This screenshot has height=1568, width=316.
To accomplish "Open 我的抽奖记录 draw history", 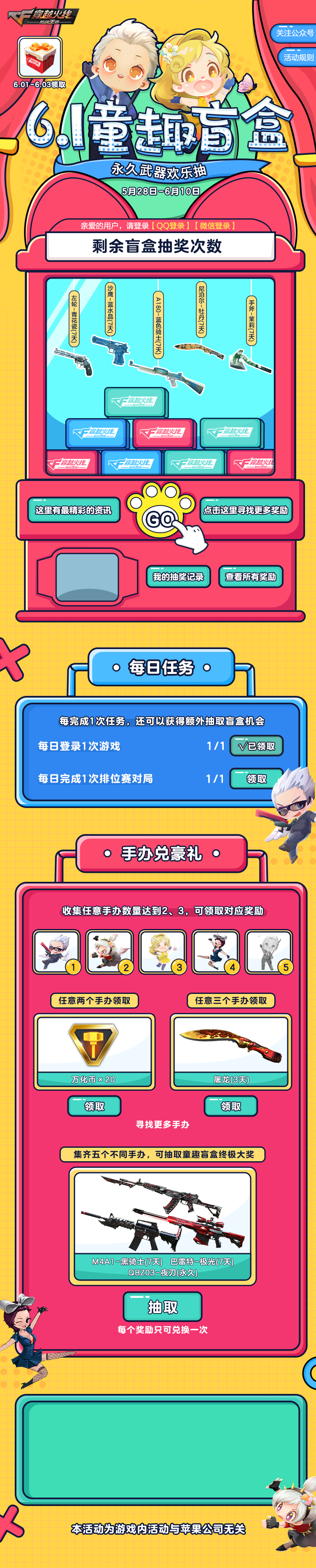I will pos(178,577).
